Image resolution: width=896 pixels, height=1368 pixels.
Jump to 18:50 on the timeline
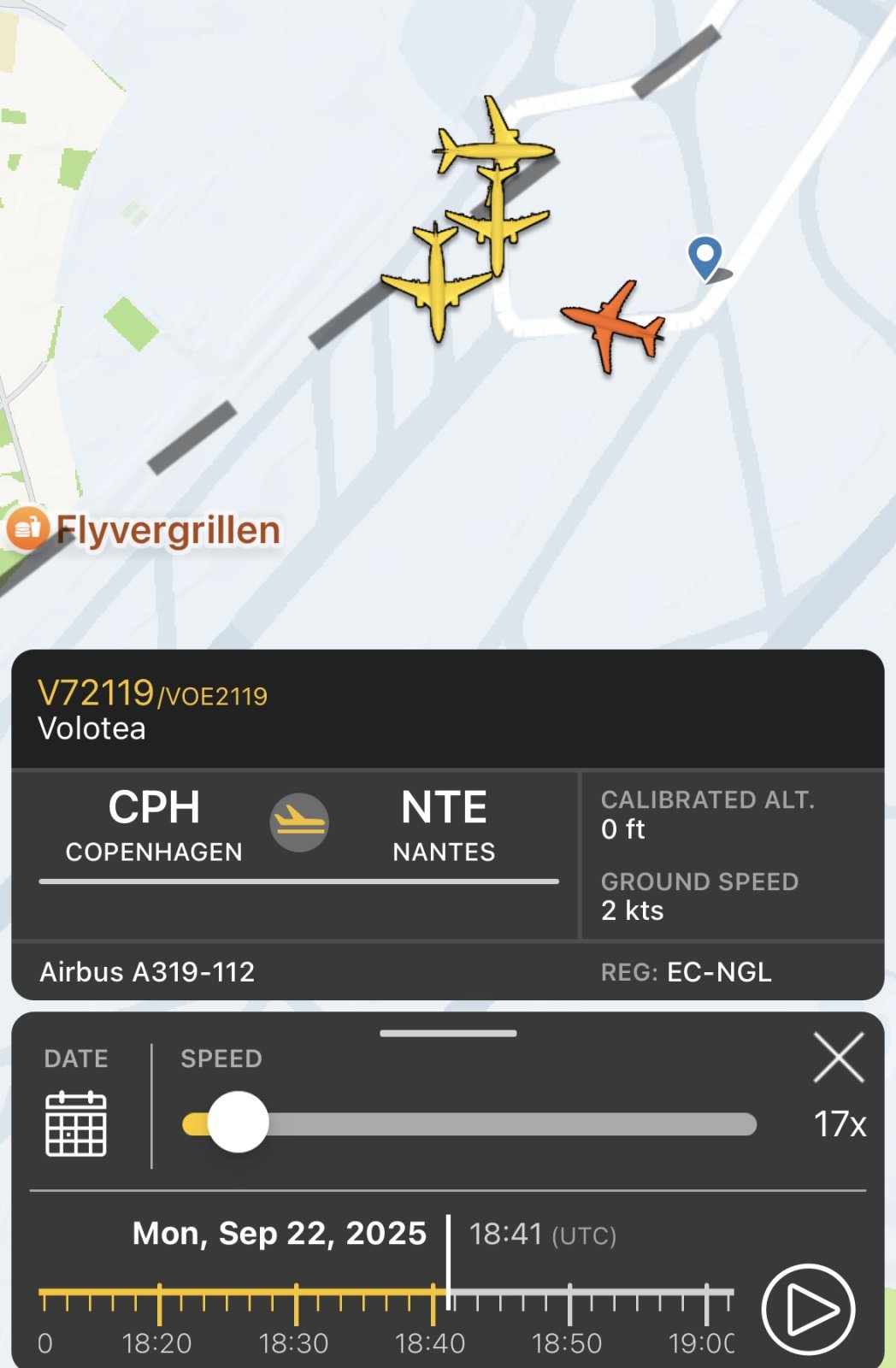coord(569,1301)
